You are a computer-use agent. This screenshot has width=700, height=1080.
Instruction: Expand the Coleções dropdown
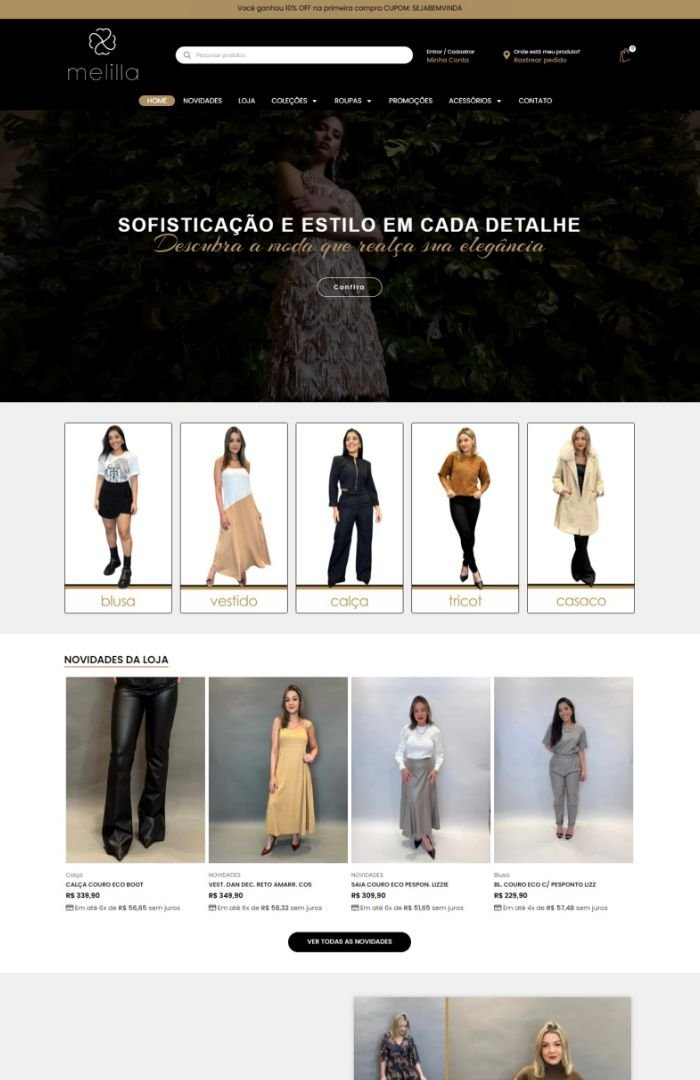click(x=294, y=101)
